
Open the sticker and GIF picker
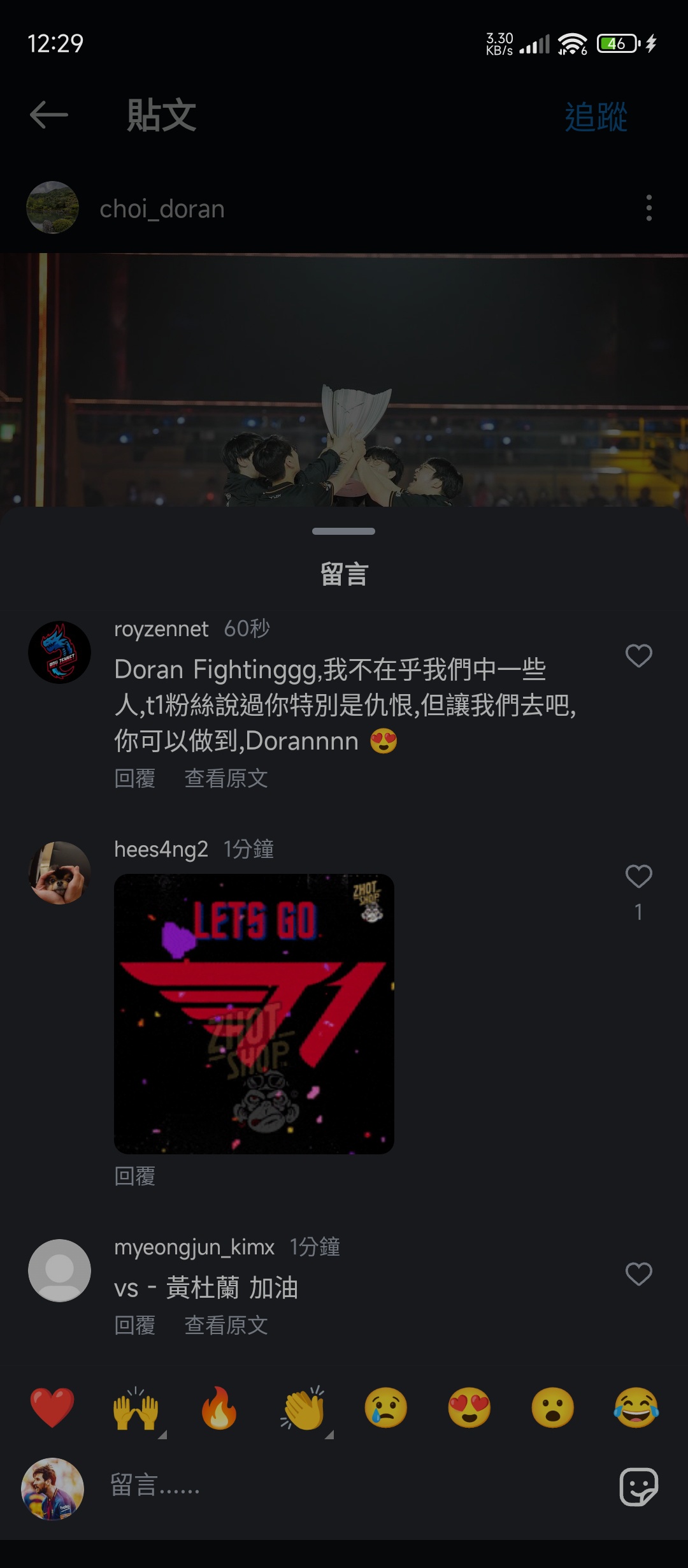click(638, 1486)
